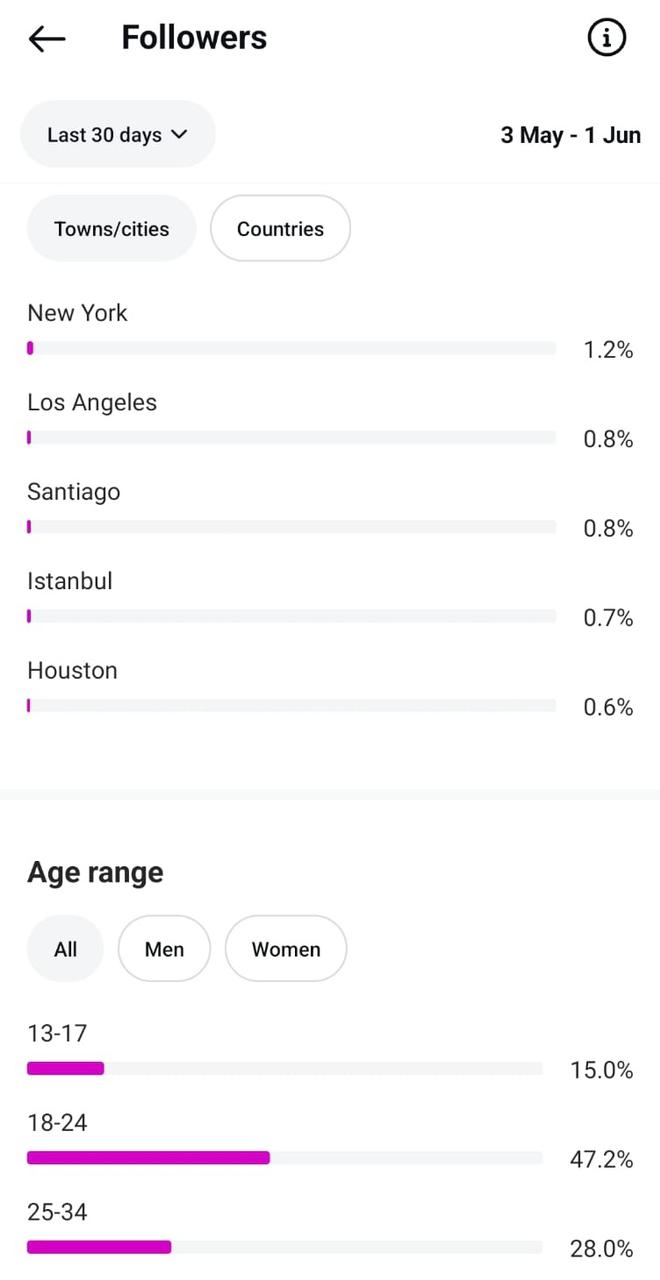Open the info icon beside Followers
Image resolution: width=660 pixels, height=1280 pixels.
click(606, 38)
